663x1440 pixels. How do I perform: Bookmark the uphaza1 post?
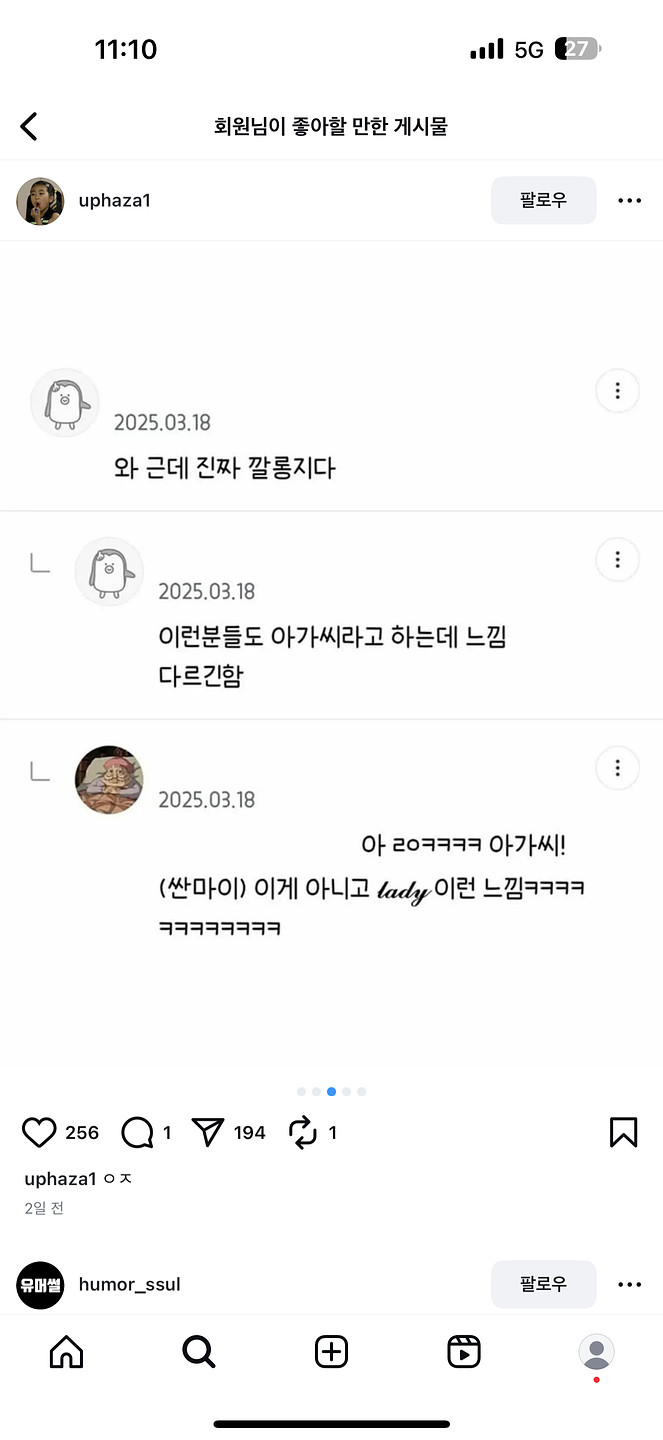click(623, 1132)
